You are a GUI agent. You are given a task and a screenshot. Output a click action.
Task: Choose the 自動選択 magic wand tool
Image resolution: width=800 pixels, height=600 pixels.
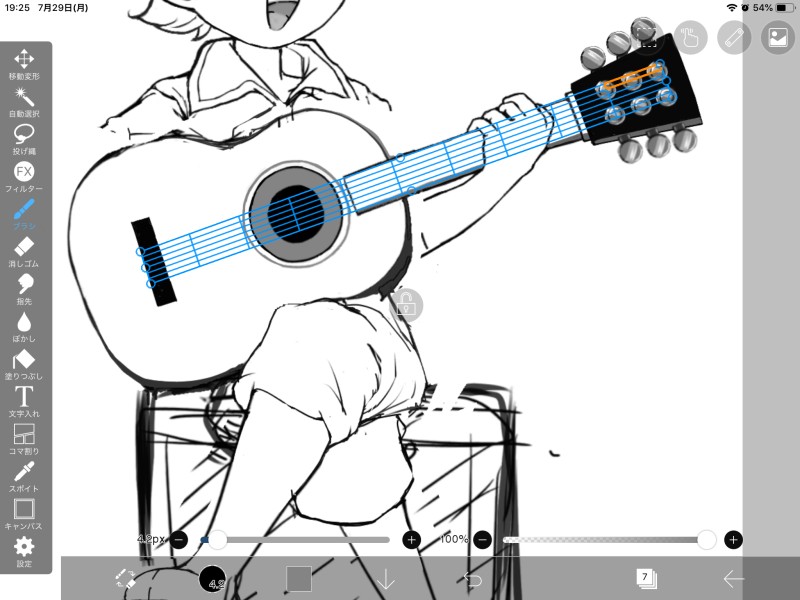[24, 99]
